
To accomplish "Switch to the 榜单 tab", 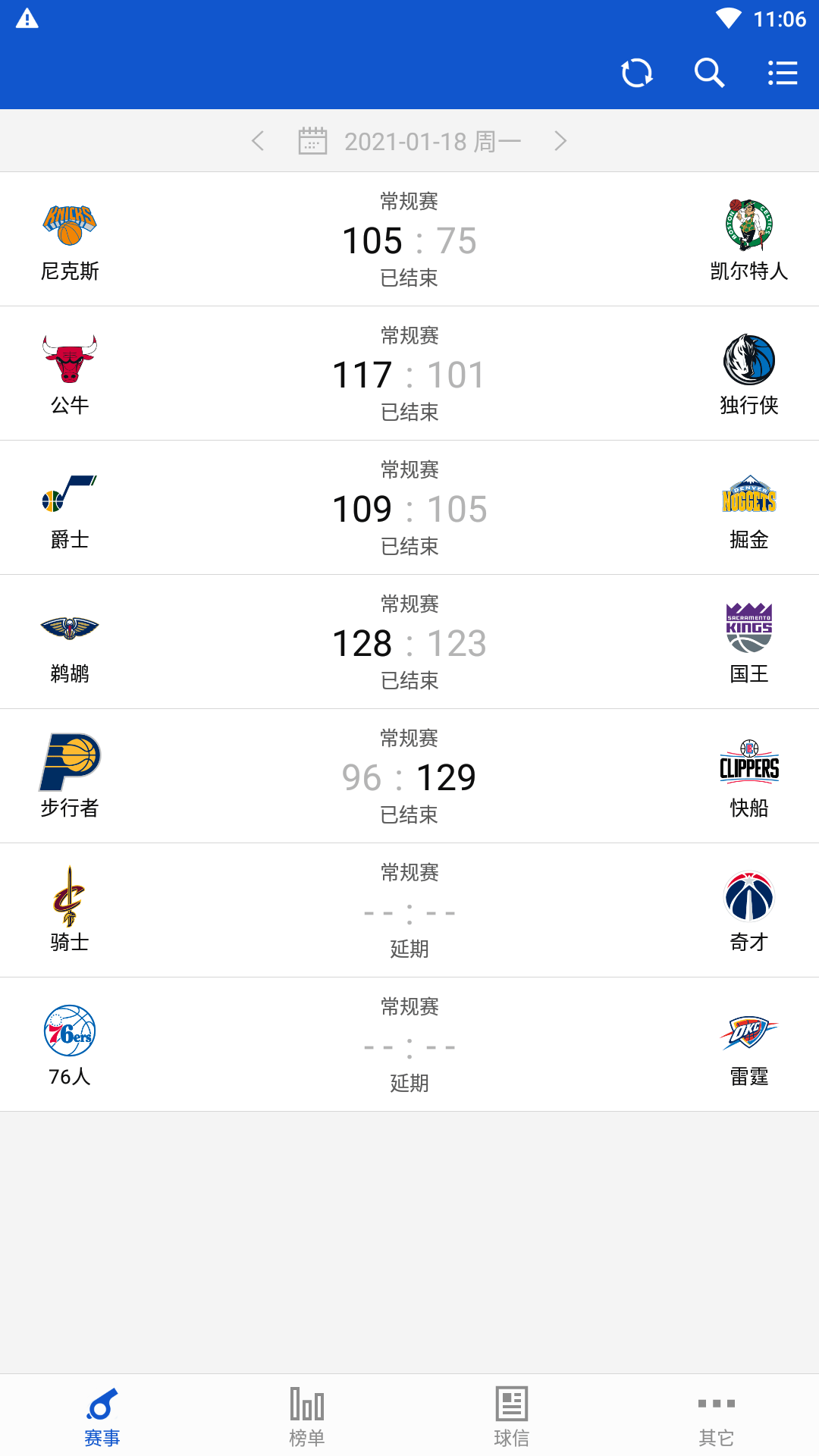I will [306, 1414].
